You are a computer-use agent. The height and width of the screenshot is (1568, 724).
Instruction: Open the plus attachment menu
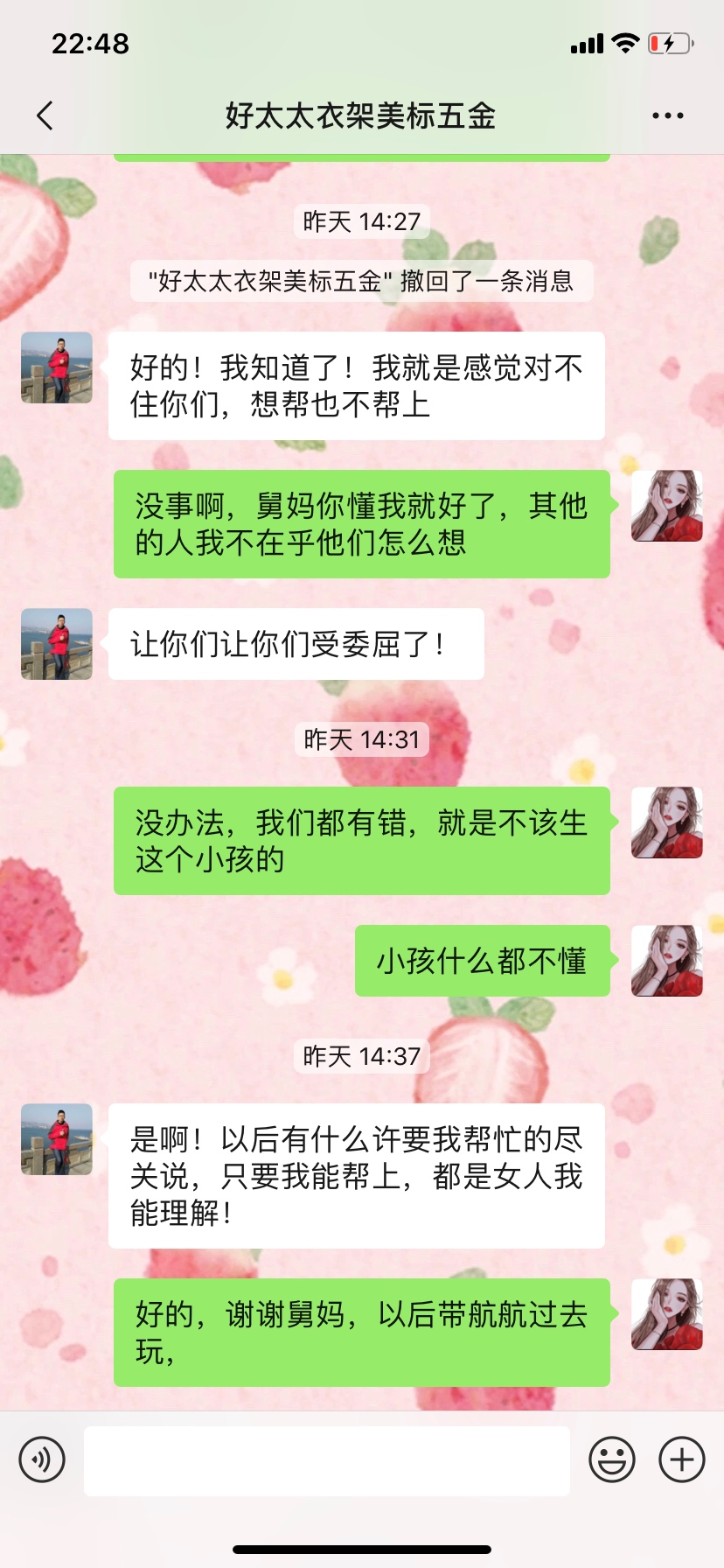(682, 1459)
